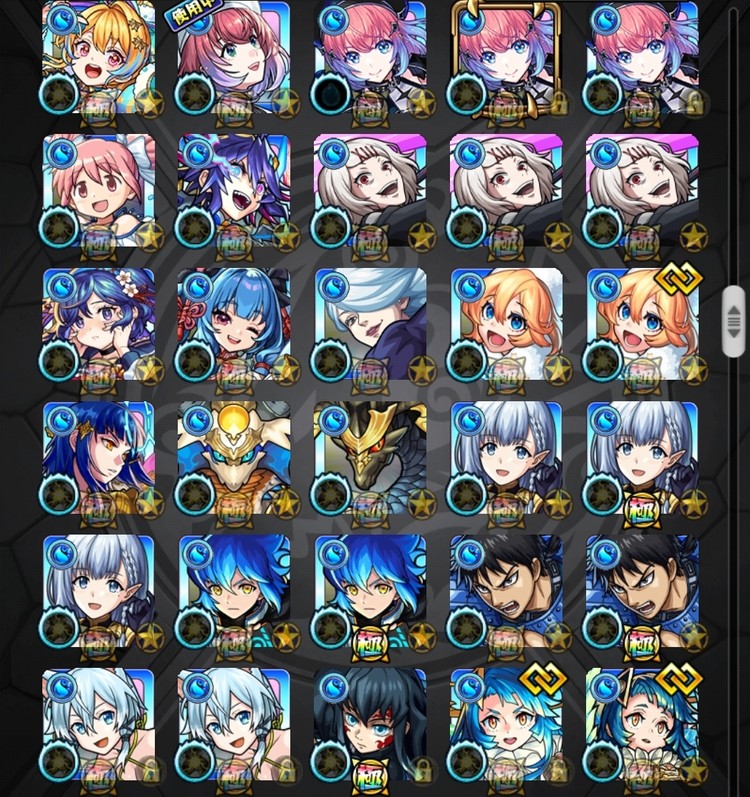The width and height of the screenshot is (750, 797).
Task: Open the blue dragon with golden sun
Action: pos(234,458)
